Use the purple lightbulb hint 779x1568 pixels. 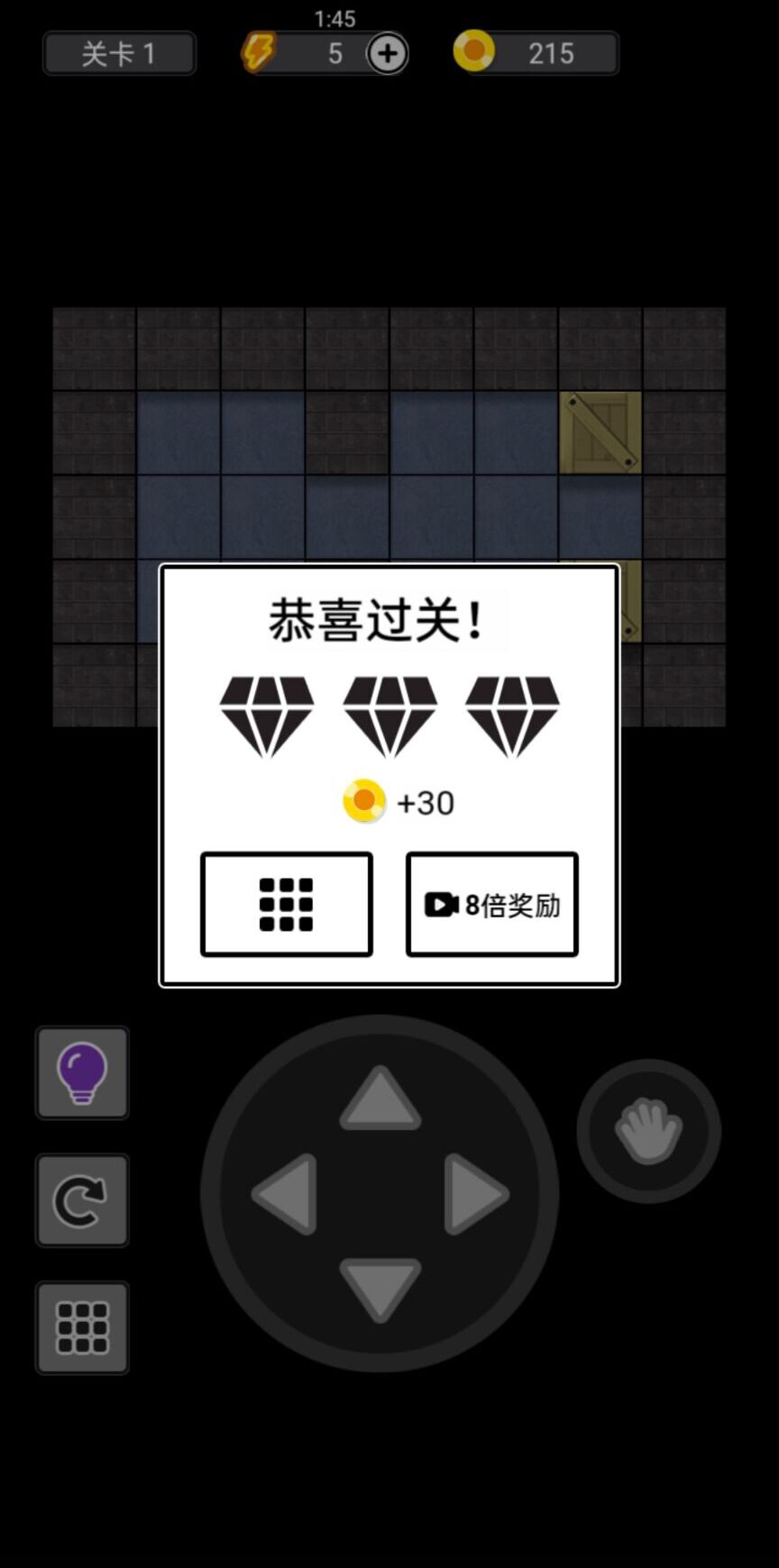(x=82, y=1072)
